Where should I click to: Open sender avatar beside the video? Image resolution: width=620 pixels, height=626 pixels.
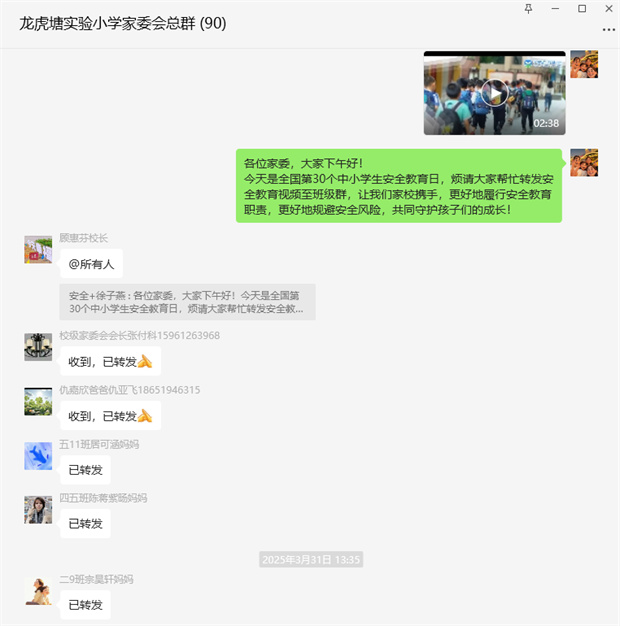tap(584, 65)
